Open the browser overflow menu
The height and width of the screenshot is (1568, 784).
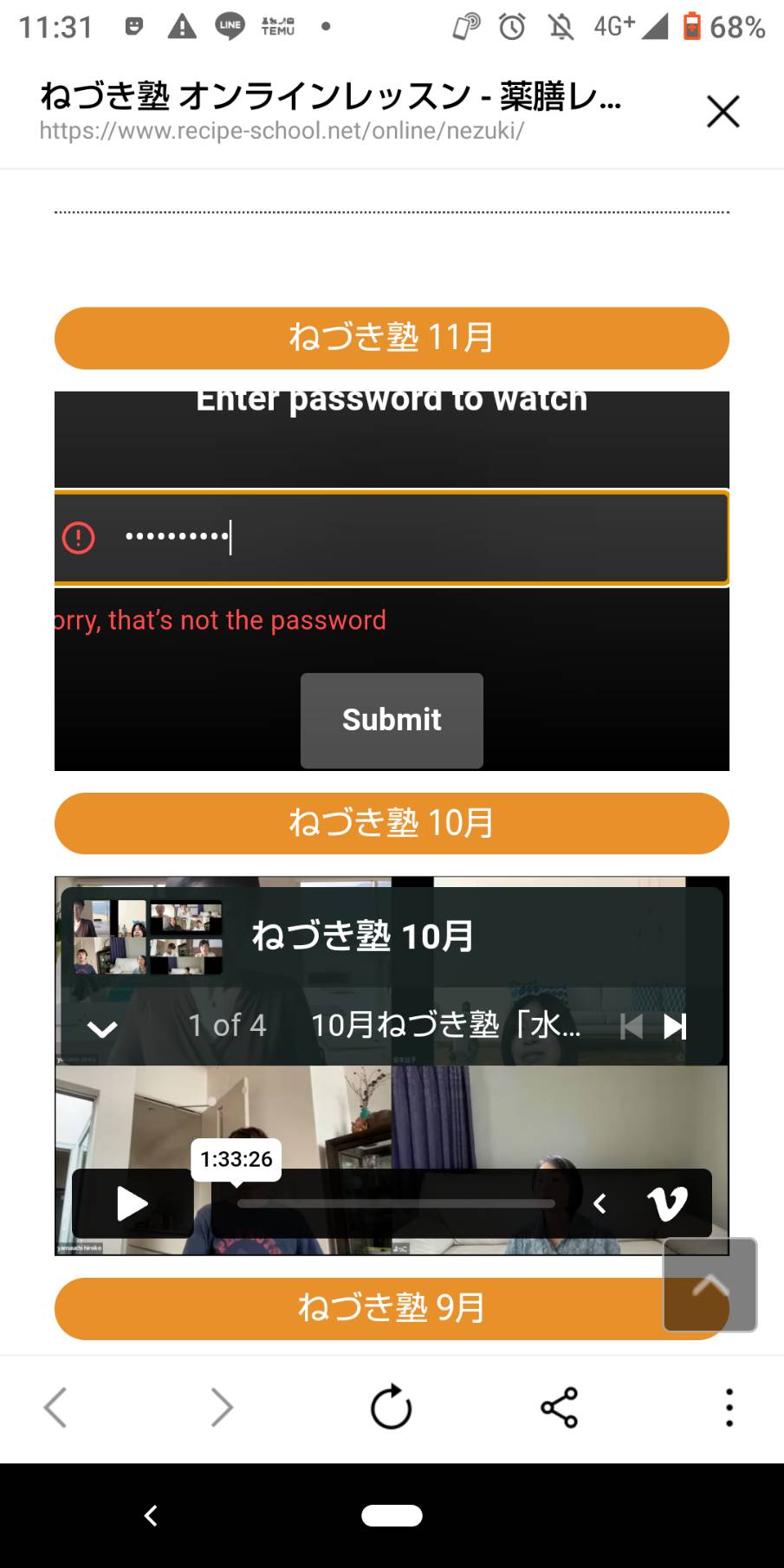729,1407
